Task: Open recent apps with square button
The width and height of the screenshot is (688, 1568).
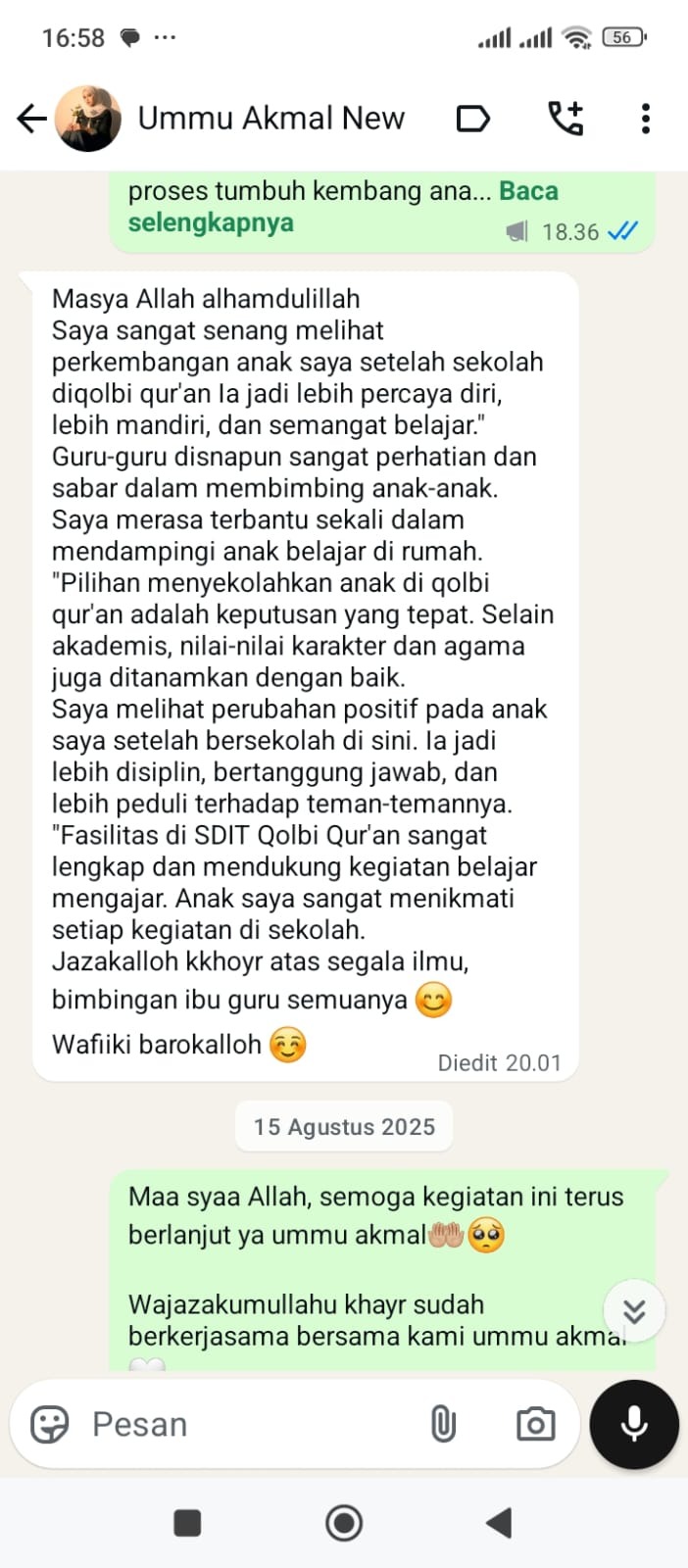Action: click(x=187, y=1523)
